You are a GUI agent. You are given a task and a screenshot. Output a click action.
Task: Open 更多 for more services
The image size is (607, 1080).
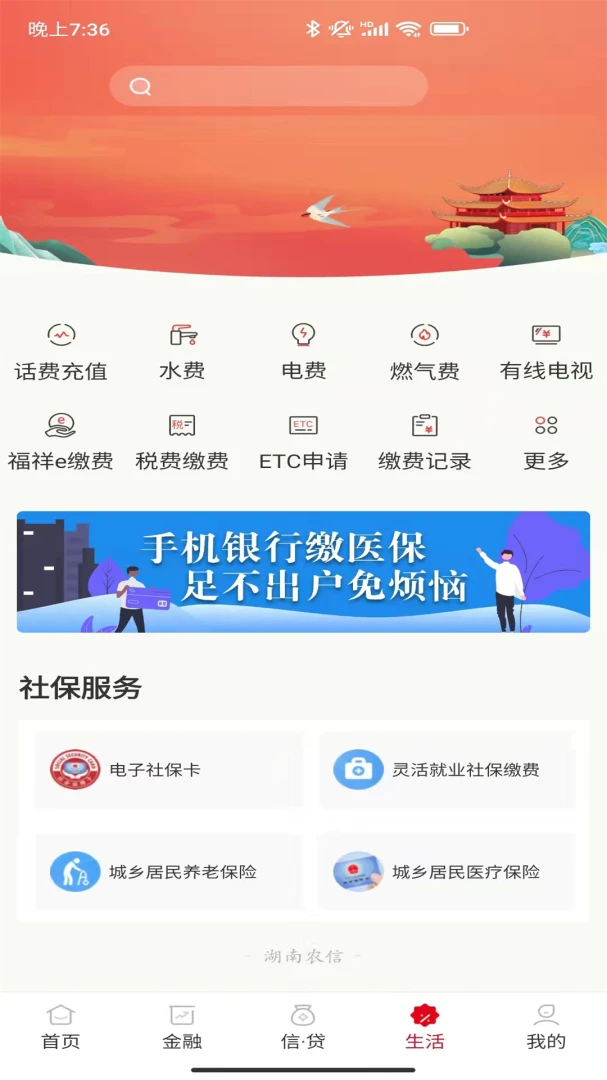pyautogui.click(x=546, y=442)
